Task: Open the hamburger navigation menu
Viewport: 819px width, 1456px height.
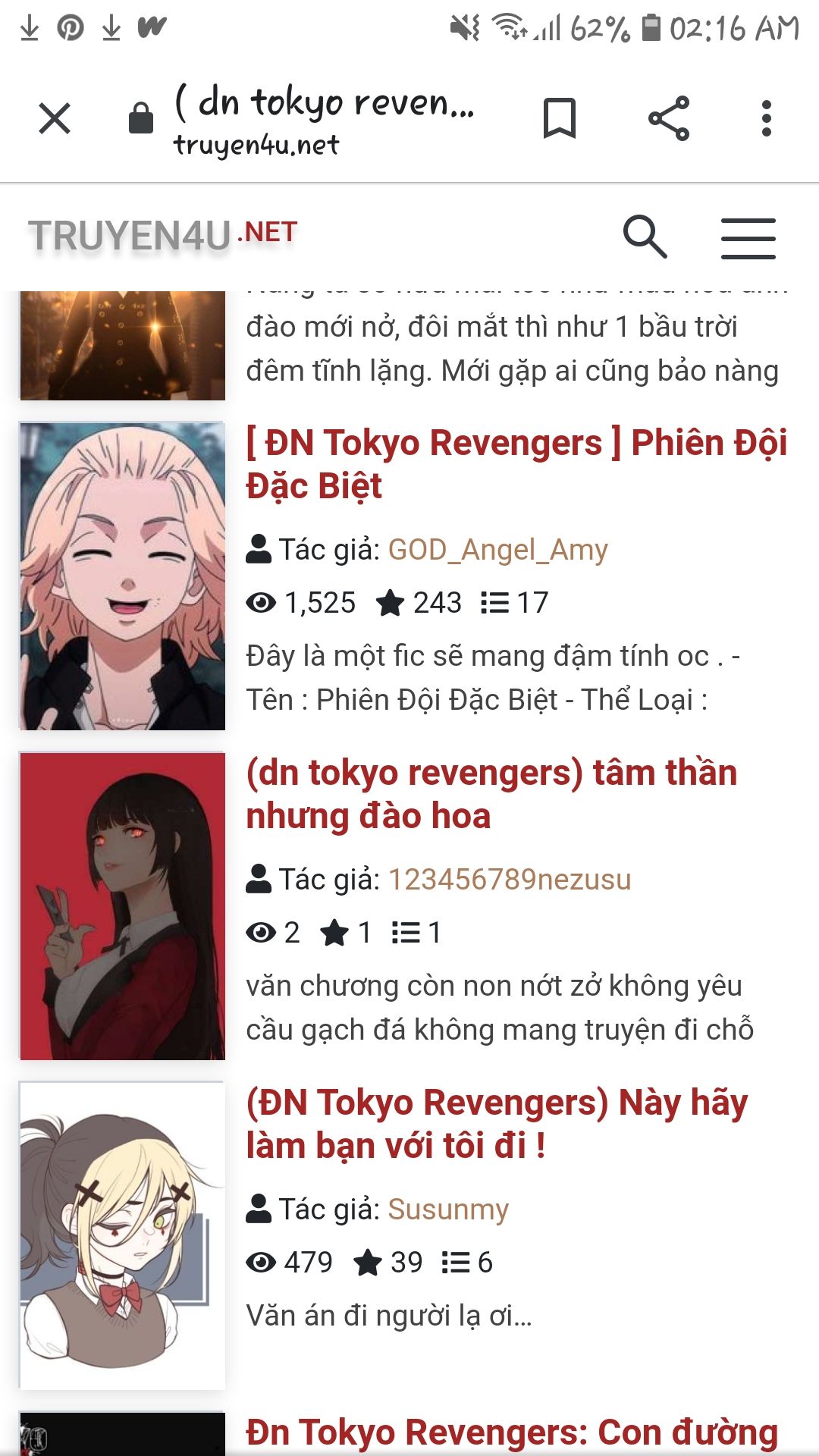Action: click(748, 238)
